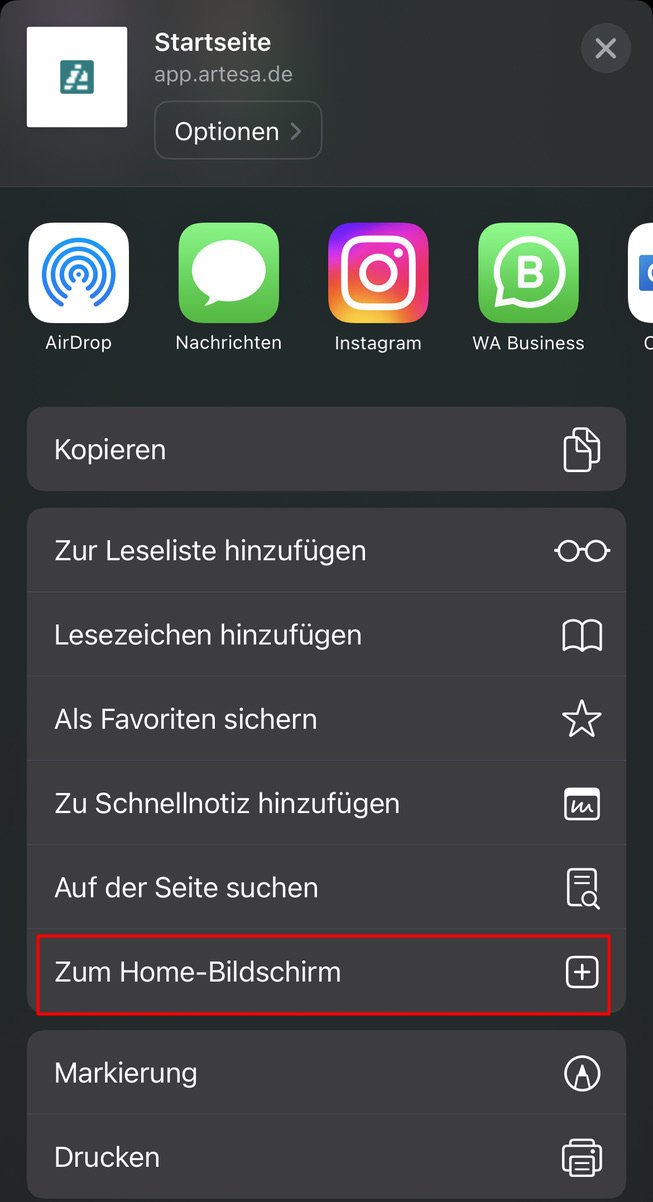Image resolution: width=653 pixels, height=1202 pixels.
Task: Open the Optionen button
Action: tap(238, 131)
